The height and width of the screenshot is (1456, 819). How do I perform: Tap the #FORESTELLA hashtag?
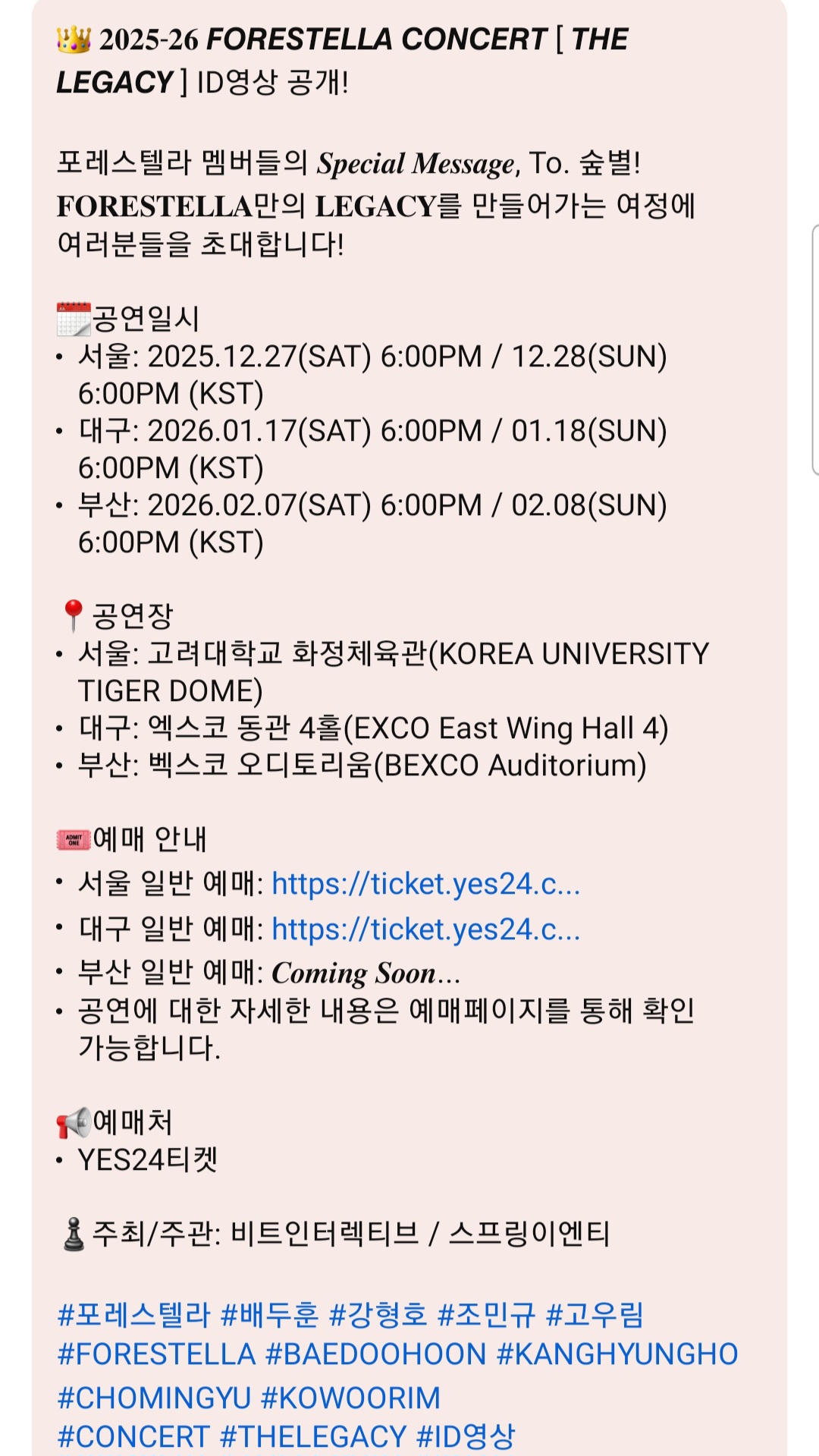point(156,1354)
